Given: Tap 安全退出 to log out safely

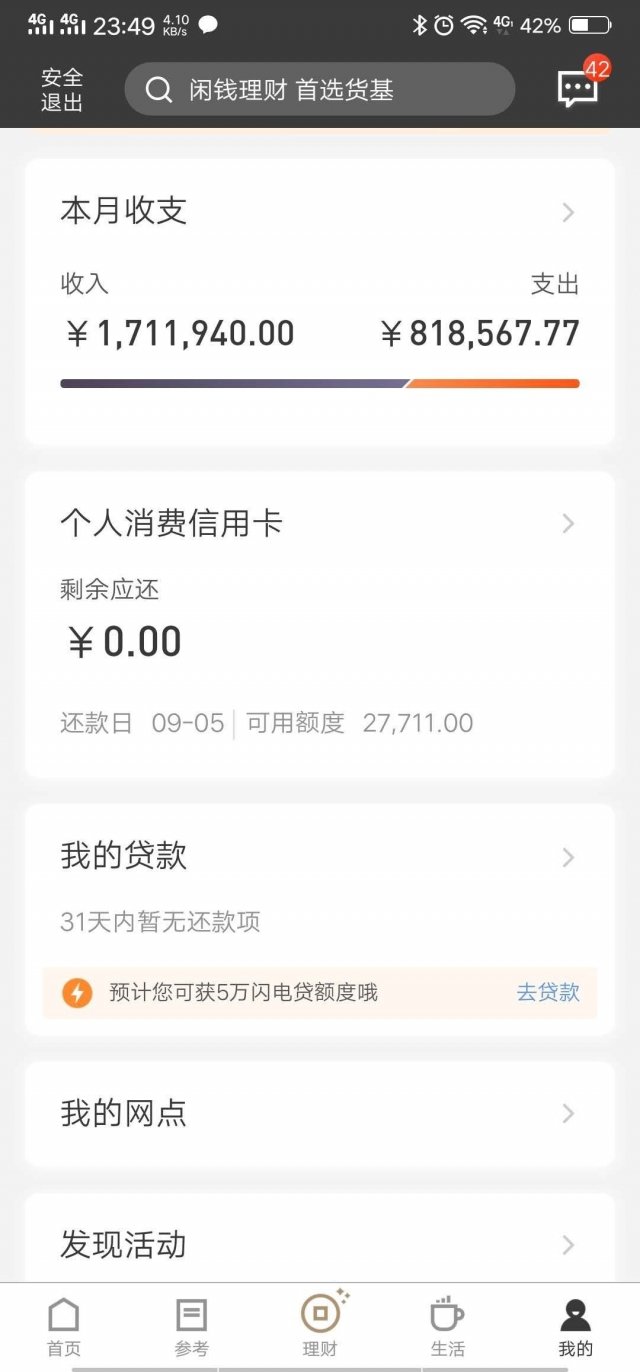Looking at the screenshot, I should pyautogui.click(x=62, y=90).
